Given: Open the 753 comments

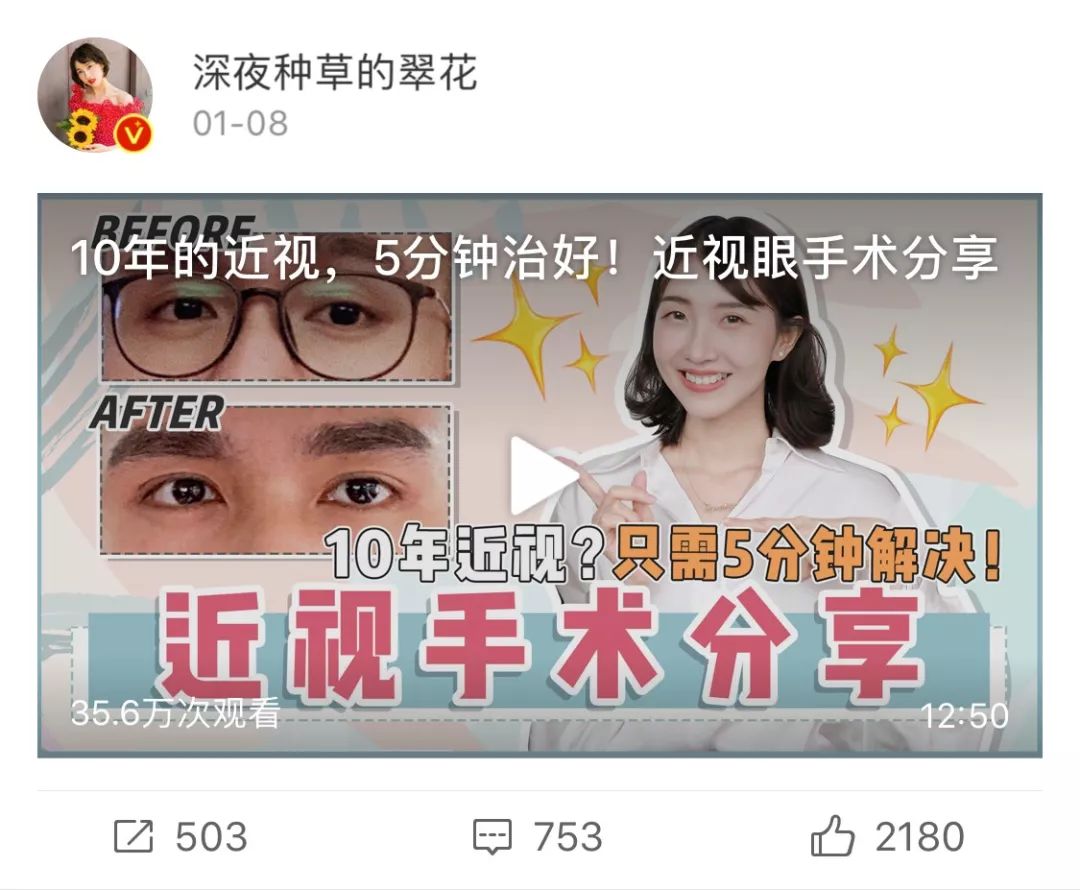Looking at the screenshot, I should pos(538,836).
